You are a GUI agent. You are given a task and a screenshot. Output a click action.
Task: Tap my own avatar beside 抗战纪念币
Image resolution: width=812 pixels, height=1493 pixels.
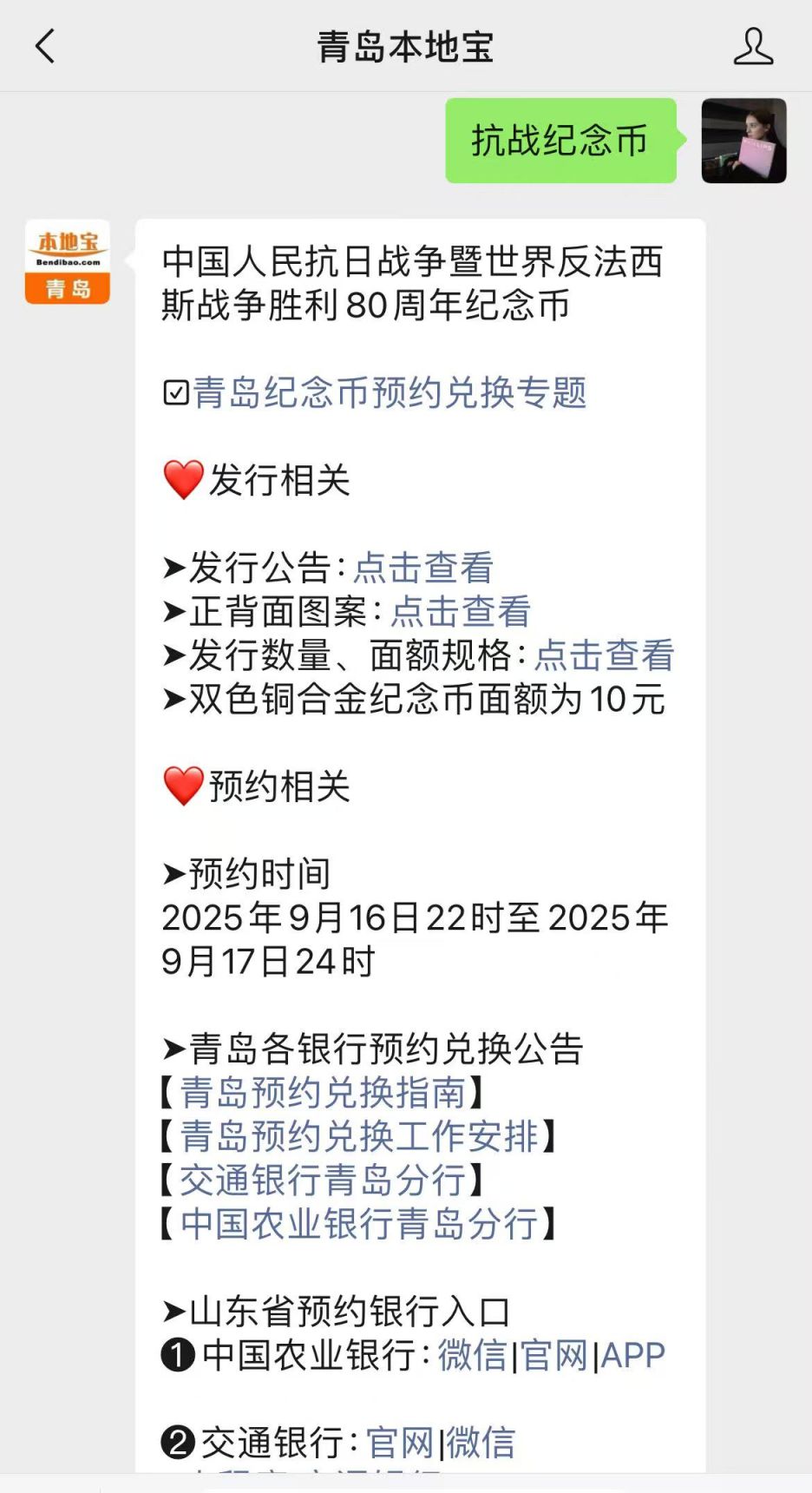(743, 141)
